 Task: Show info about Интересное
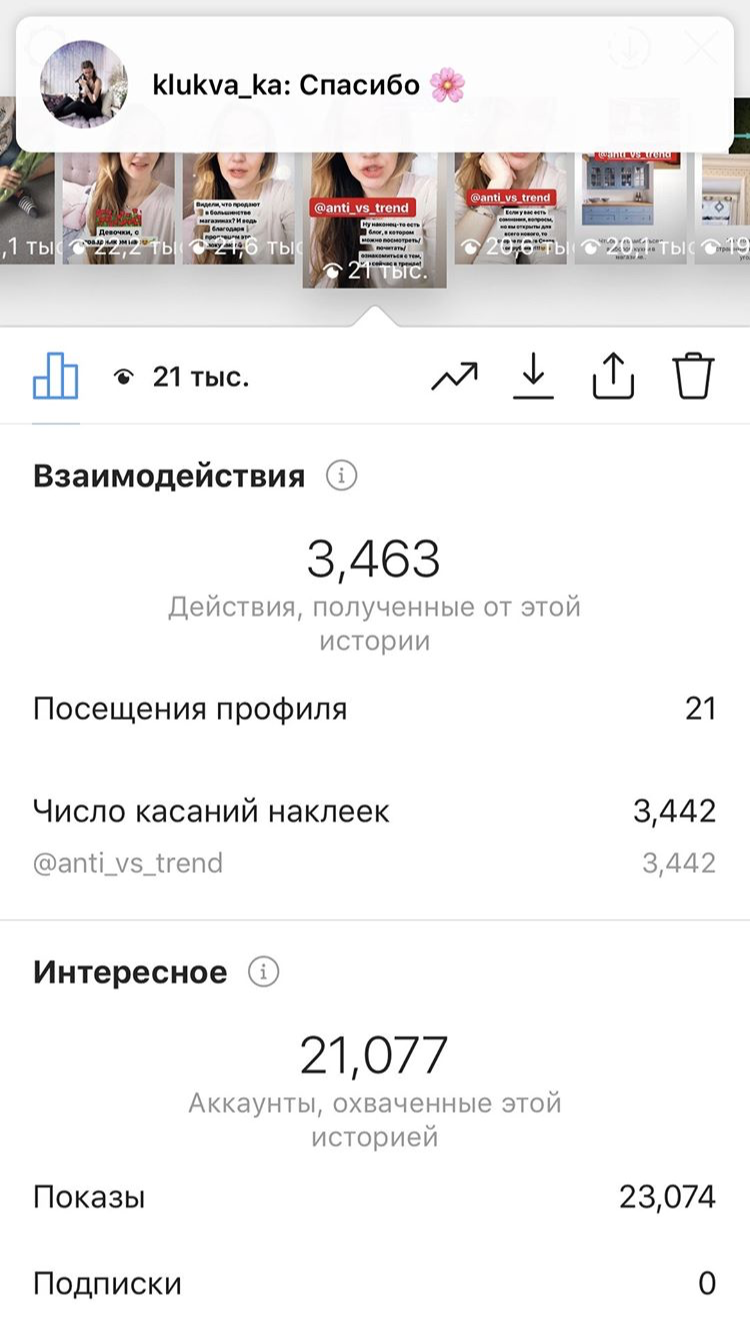click(x=264, y=972)
